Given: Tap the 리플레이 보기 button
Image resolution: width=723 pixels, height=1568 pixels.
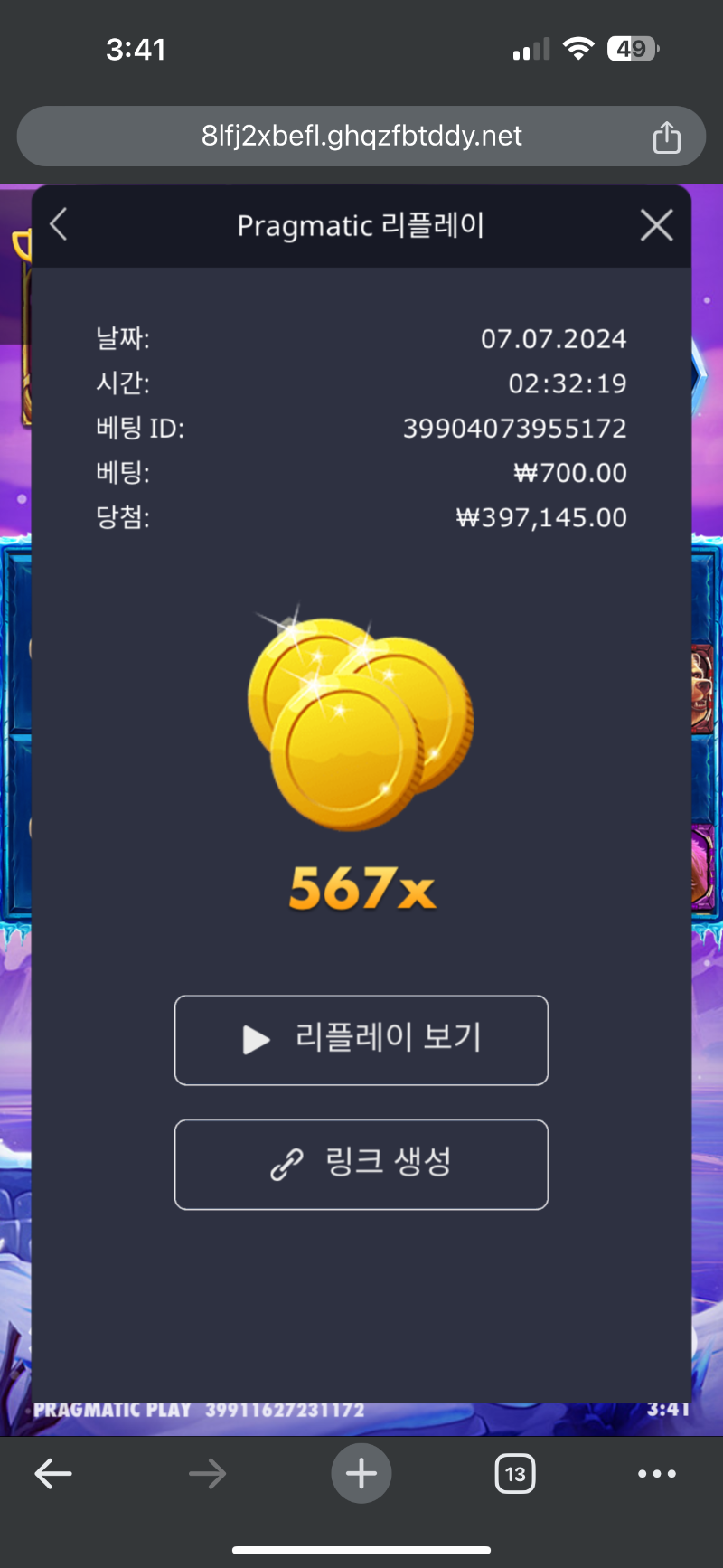Looking at the screenshot, I should [x=361, y=1040].
